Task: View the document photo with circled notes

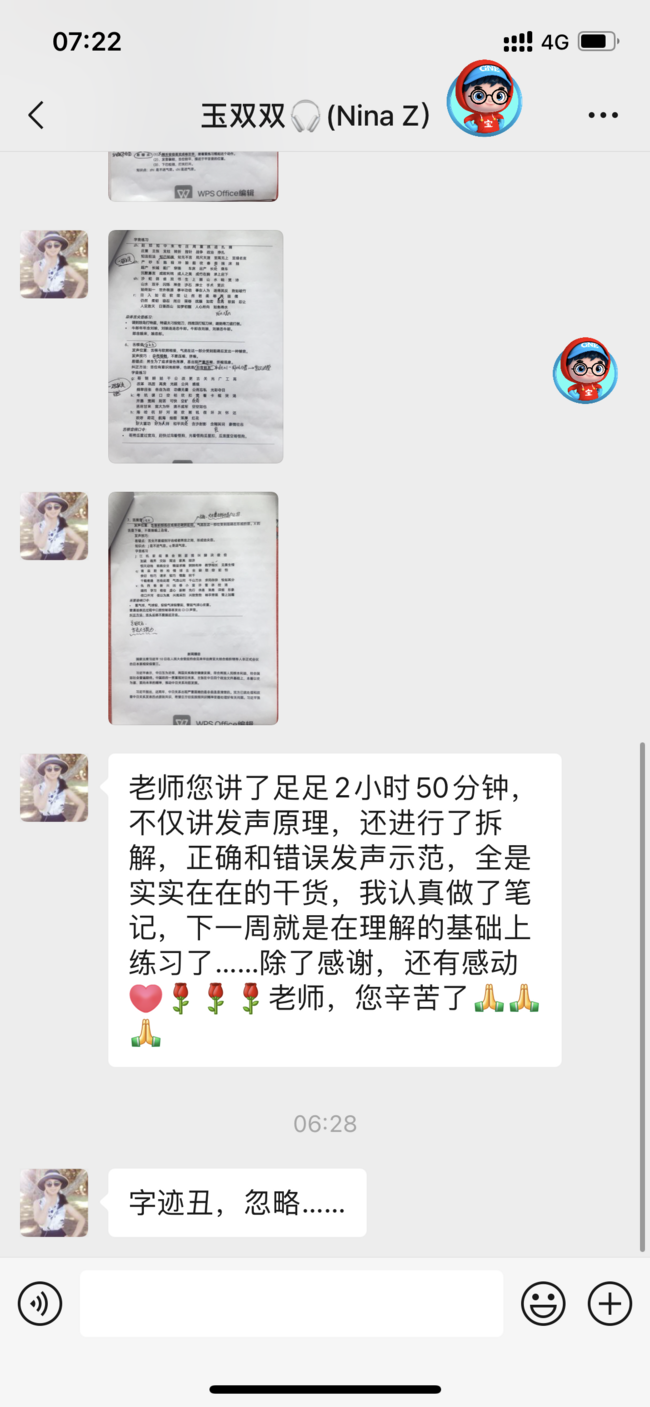Action: 196,346
